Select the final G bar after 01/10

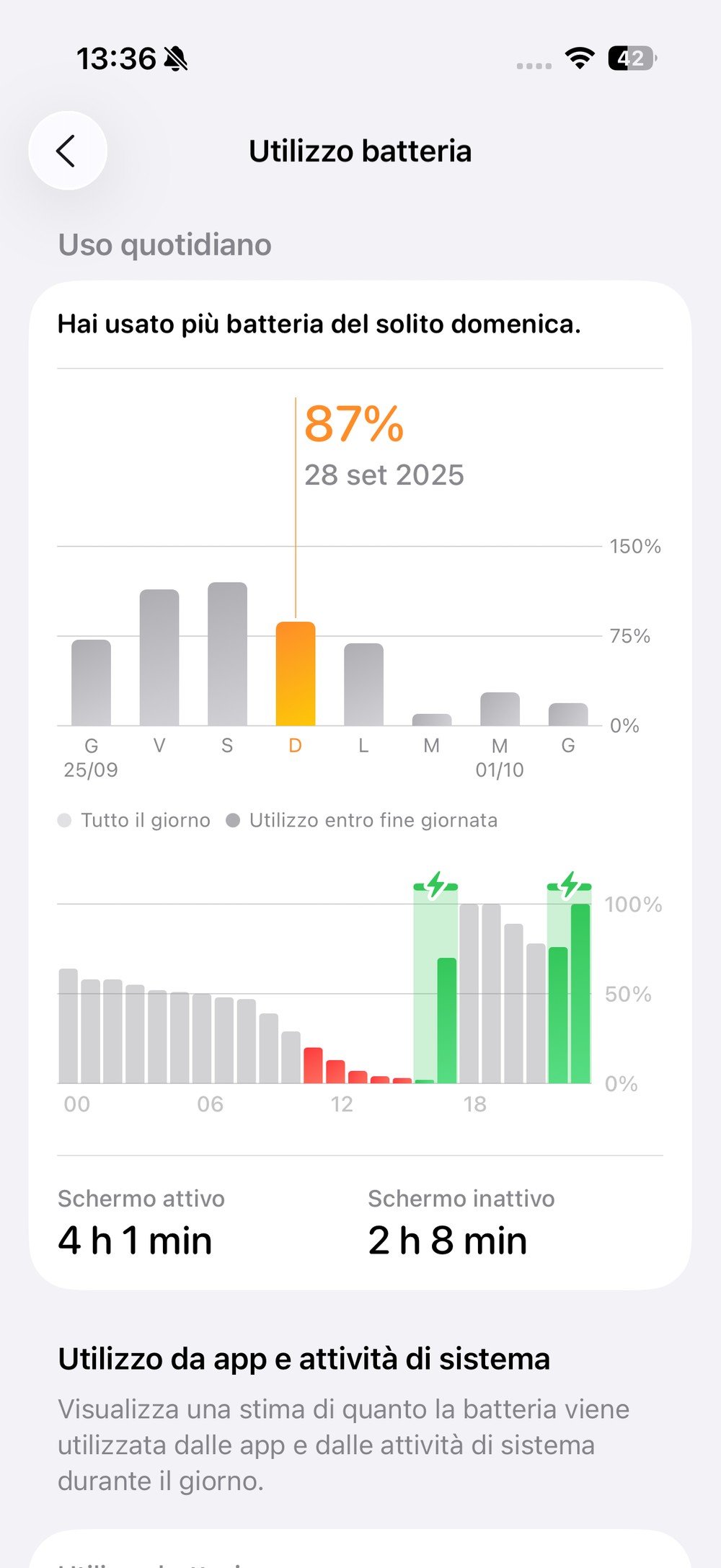(568, 714)
